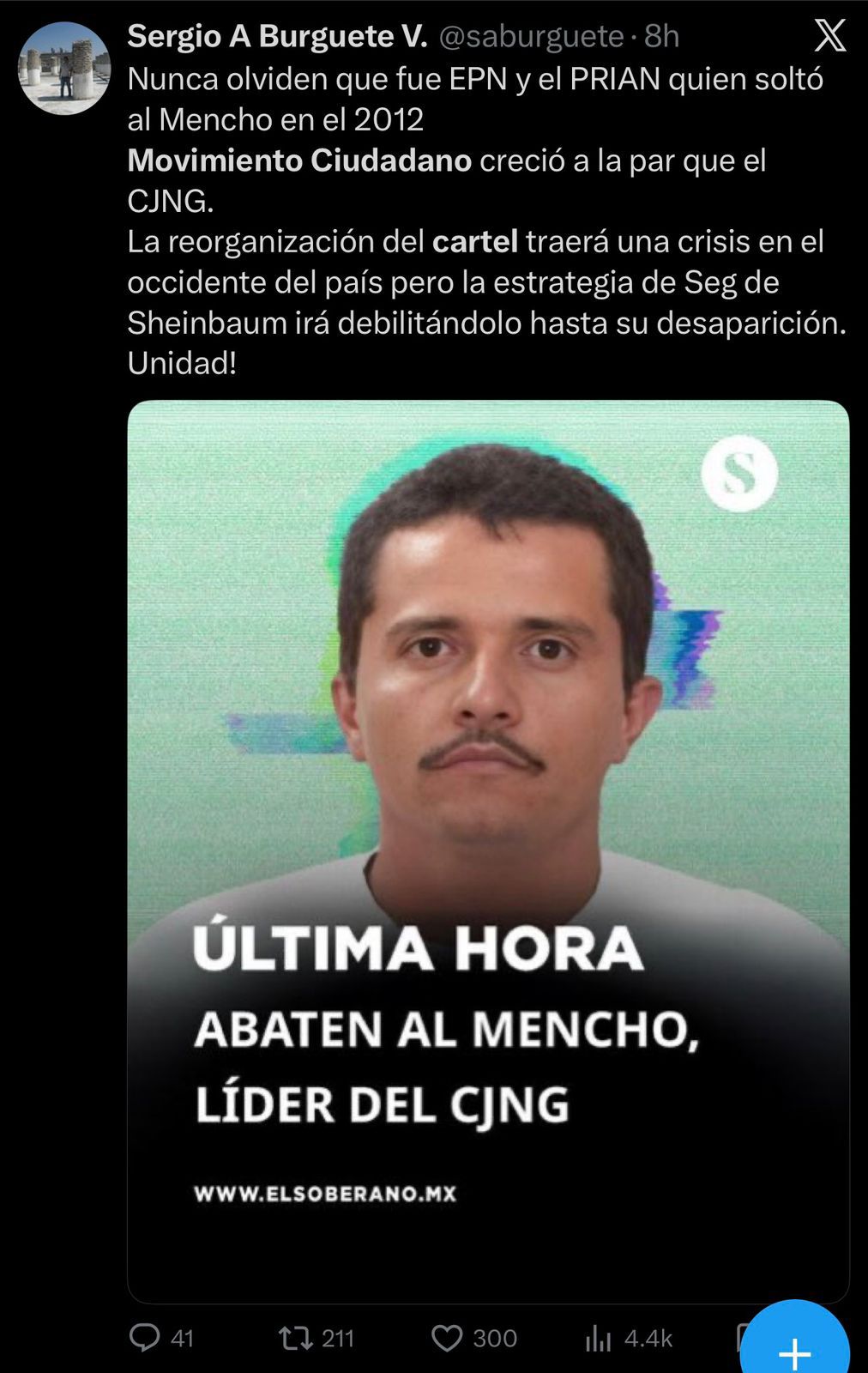Screen dimensions: 868x1373
Task: View analytics for the 4.4k views
Action: point(599,1338)
